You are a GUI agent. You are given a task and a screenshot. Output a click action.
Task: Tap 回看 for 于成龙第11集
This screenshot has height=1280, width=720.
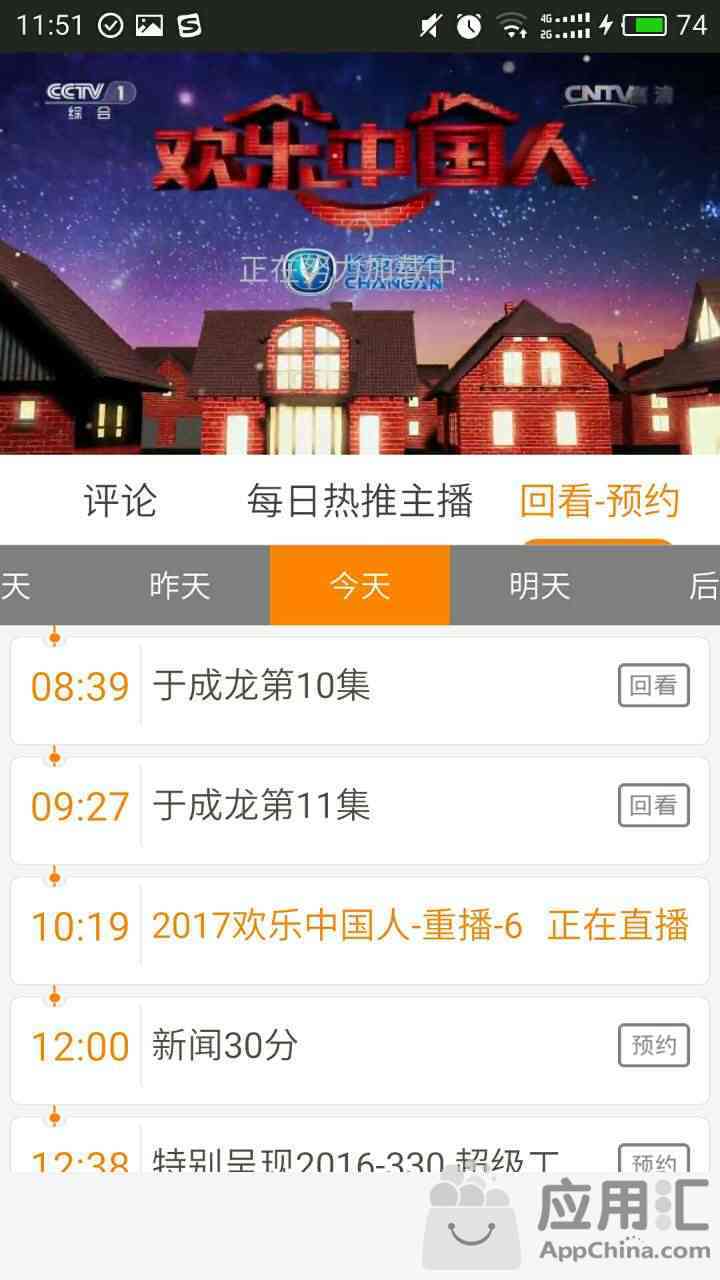pos(653,806)
